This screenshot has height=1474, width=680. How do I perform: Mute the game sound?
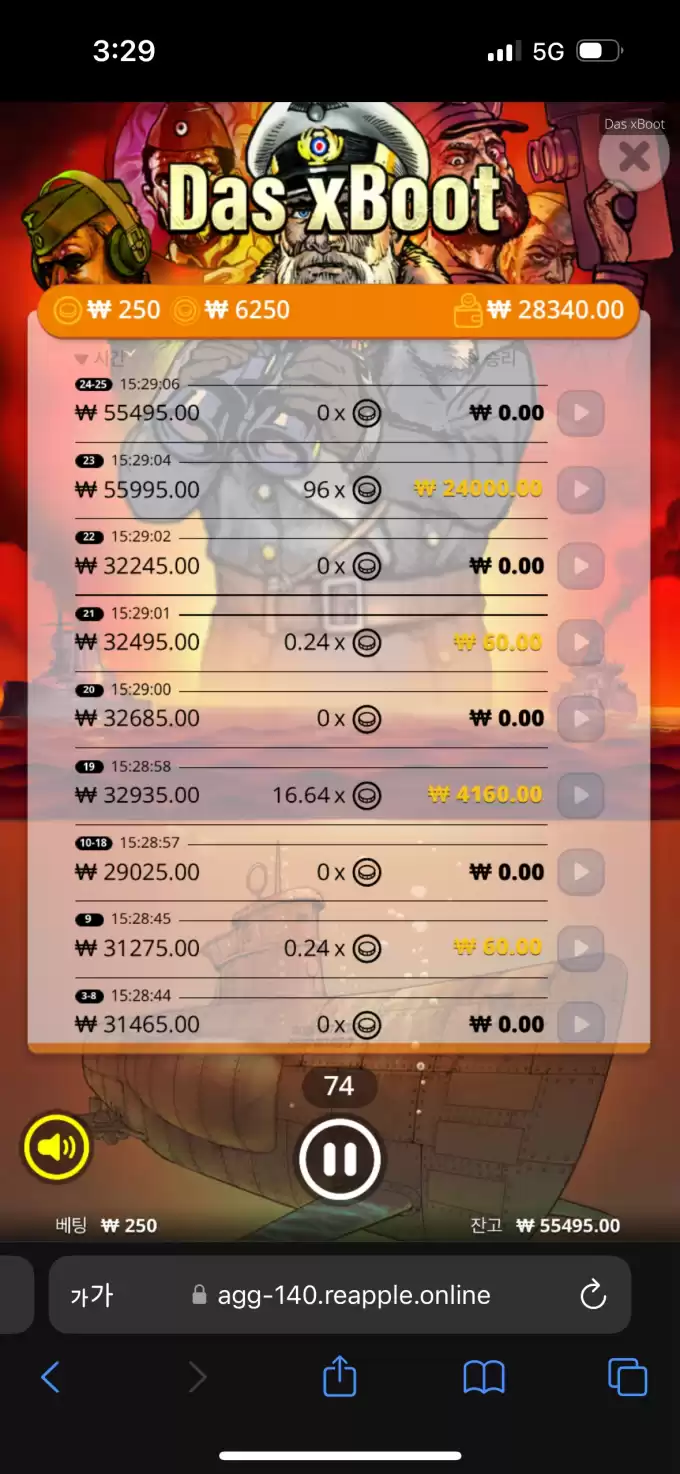[56, 1147]
